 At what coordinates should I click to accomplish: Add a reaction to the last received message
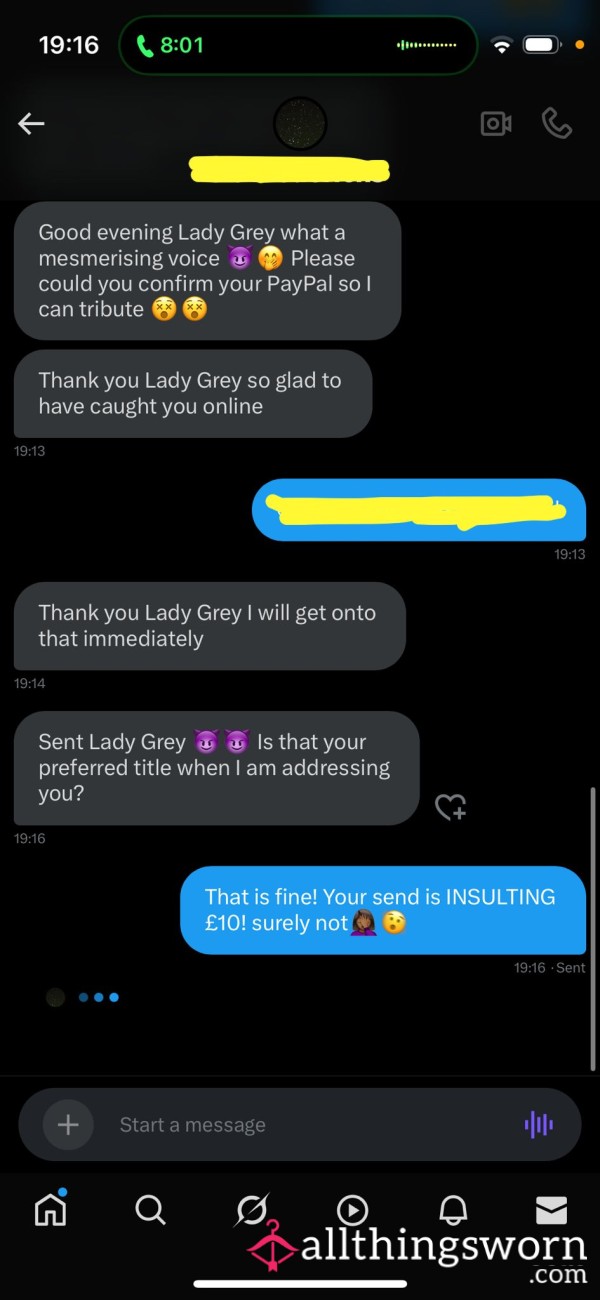[x=450, y=806]
